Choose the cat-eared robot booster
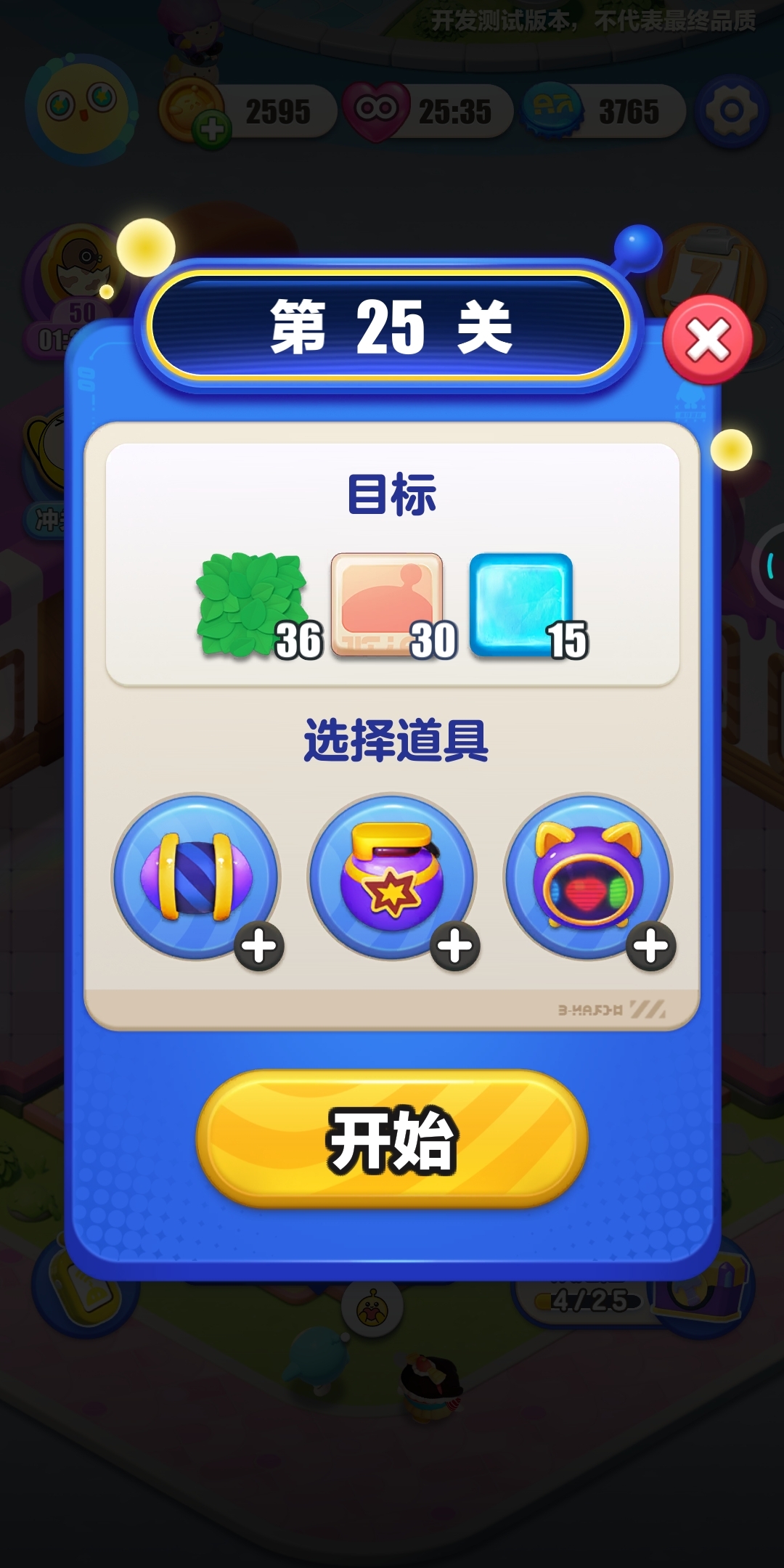784x1568 pixels. click(588, 877)
